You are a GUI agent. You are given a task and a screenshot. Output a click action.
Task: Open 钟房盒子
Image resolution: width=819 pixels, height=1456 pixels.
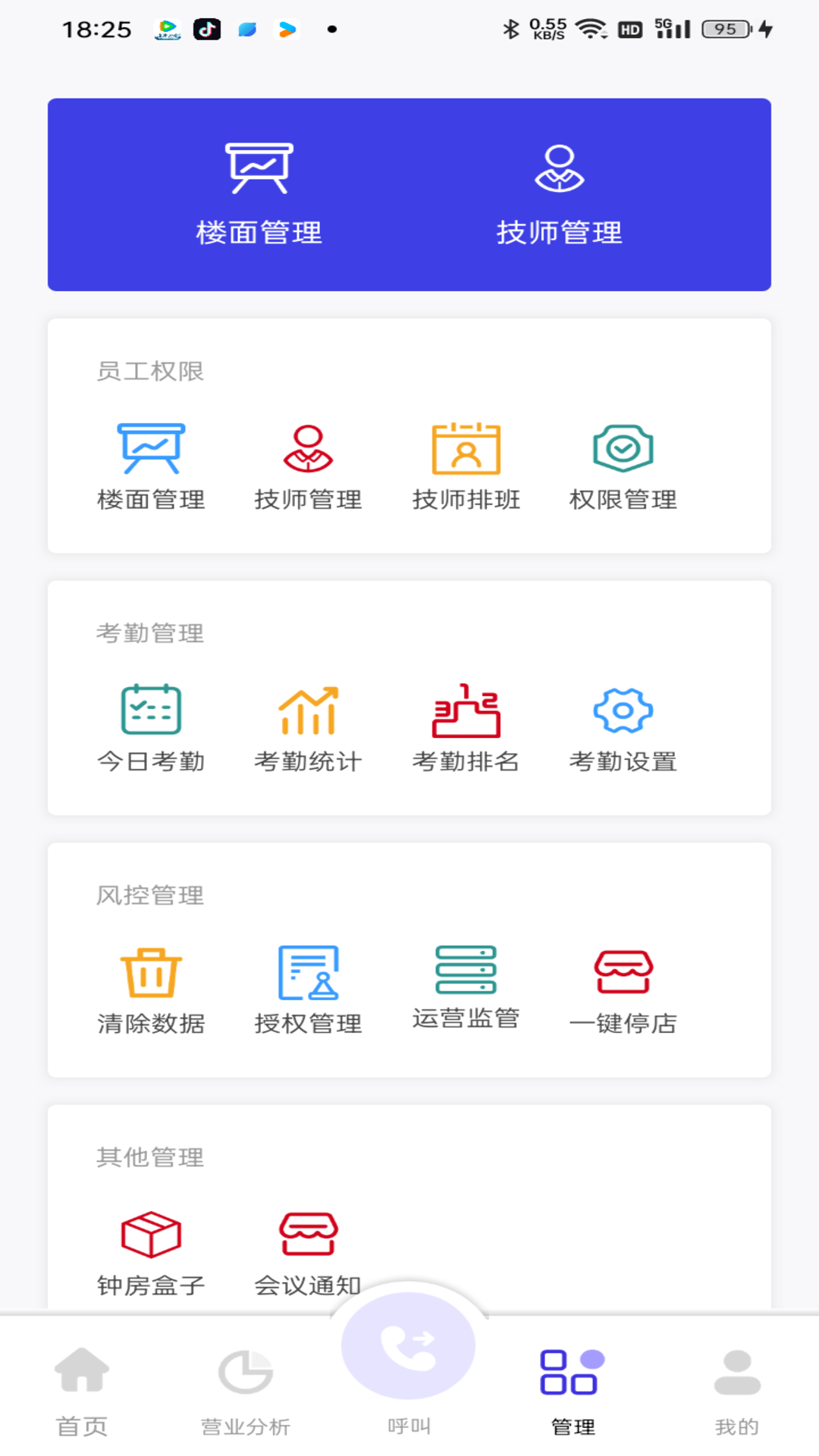151,1251
